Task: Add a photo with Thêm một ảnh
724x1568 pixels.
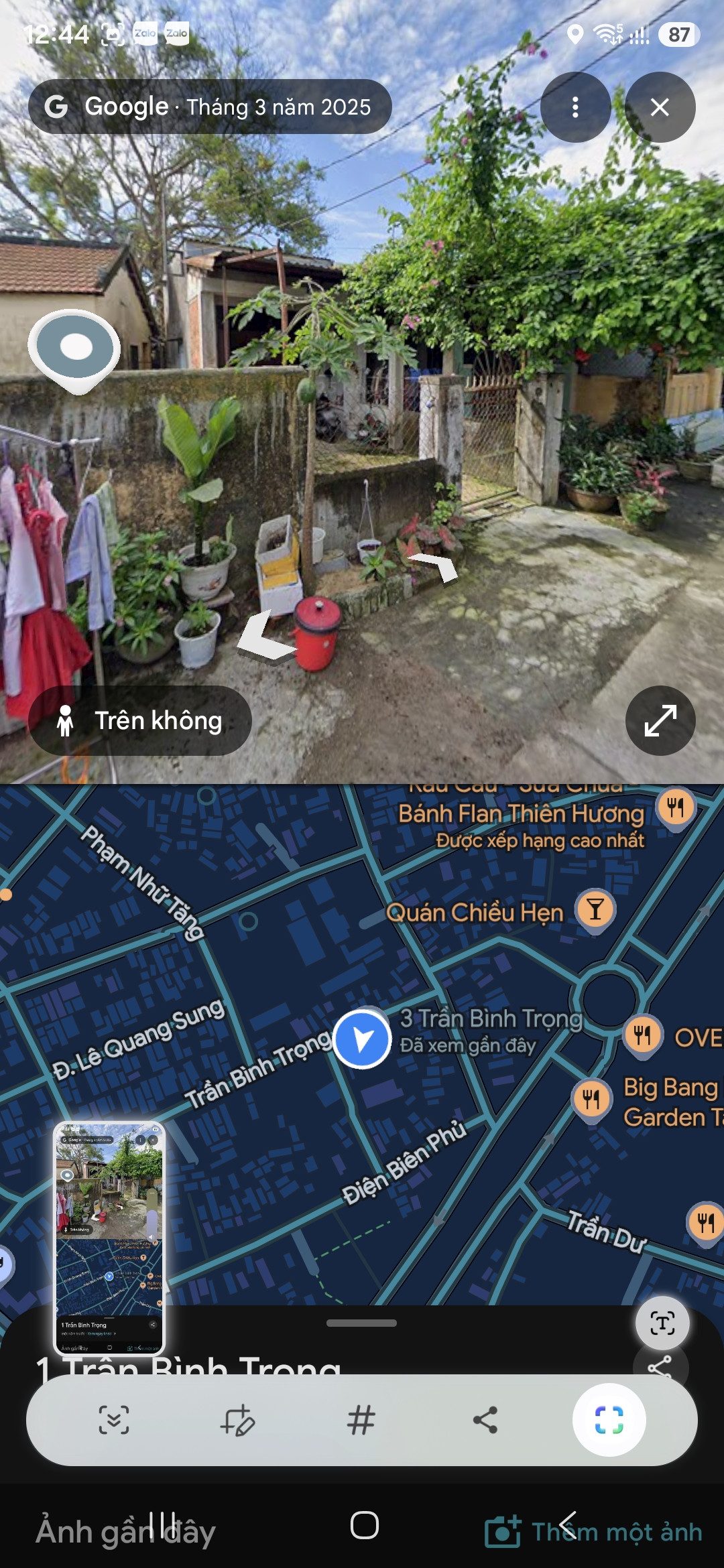Action: point(593,1532)
